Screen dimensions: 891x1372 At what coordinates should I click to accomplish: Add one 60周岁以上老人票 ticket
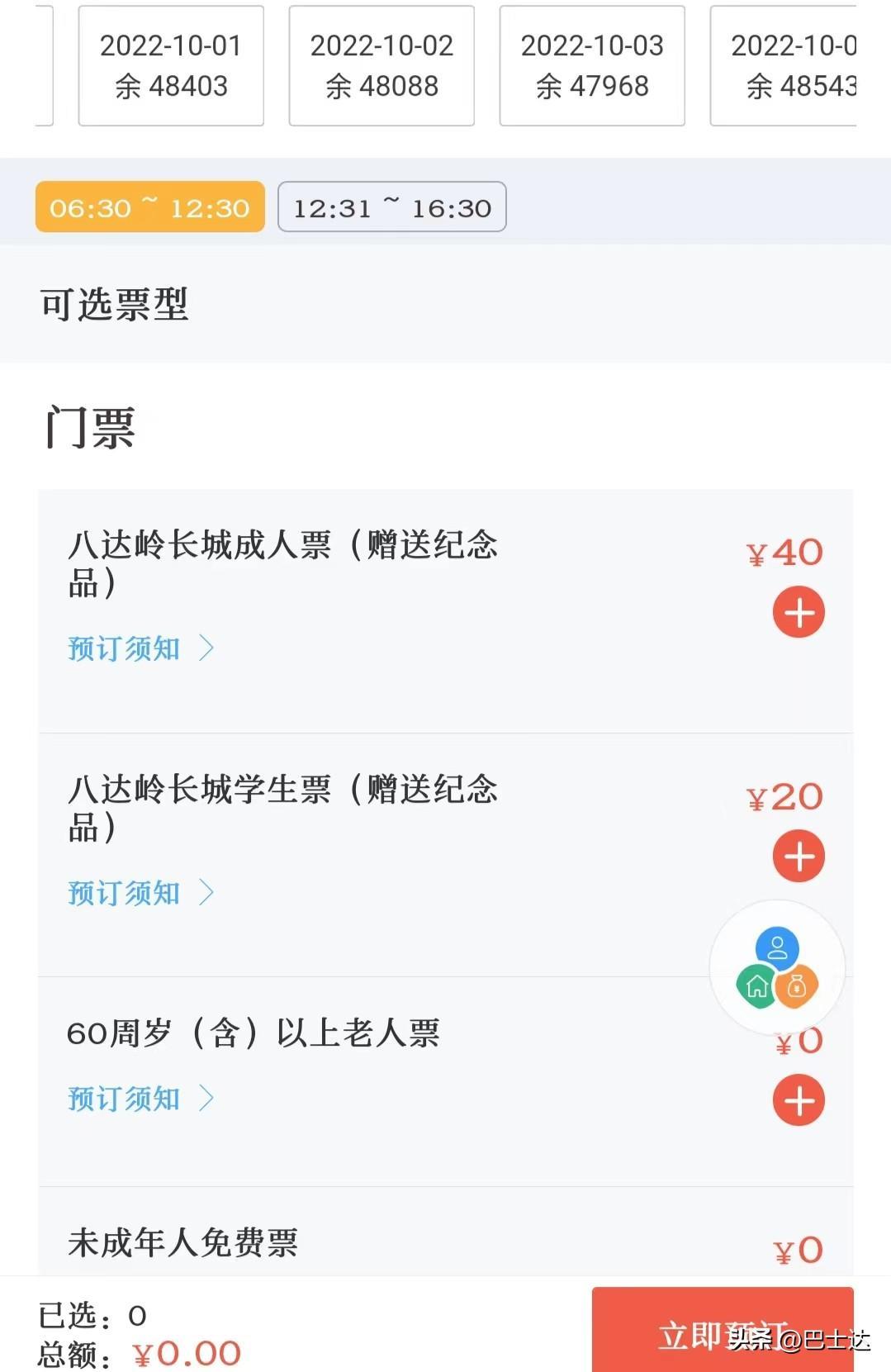(799, 1101)
